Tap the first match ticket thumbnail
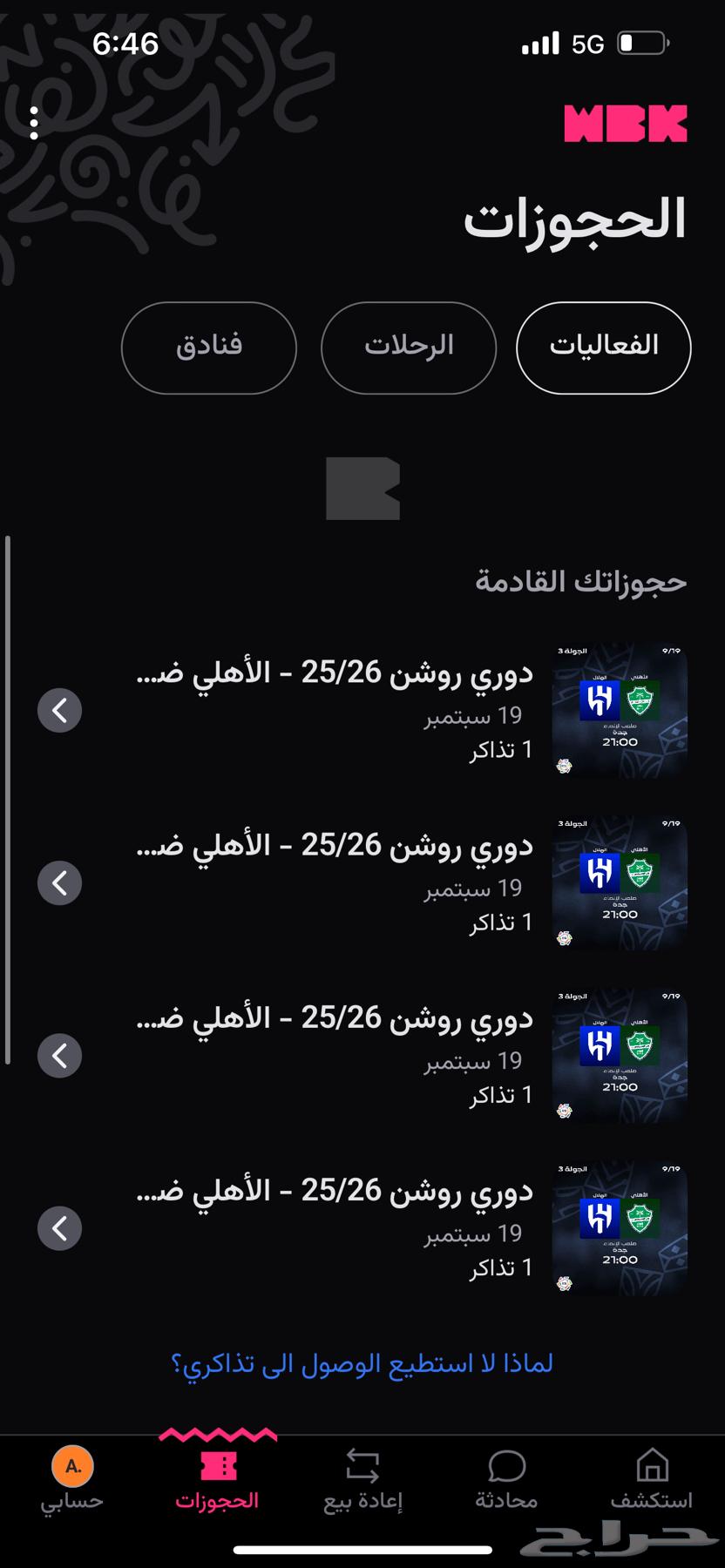This screenshot has height=1568, width=725. [620, 708]
